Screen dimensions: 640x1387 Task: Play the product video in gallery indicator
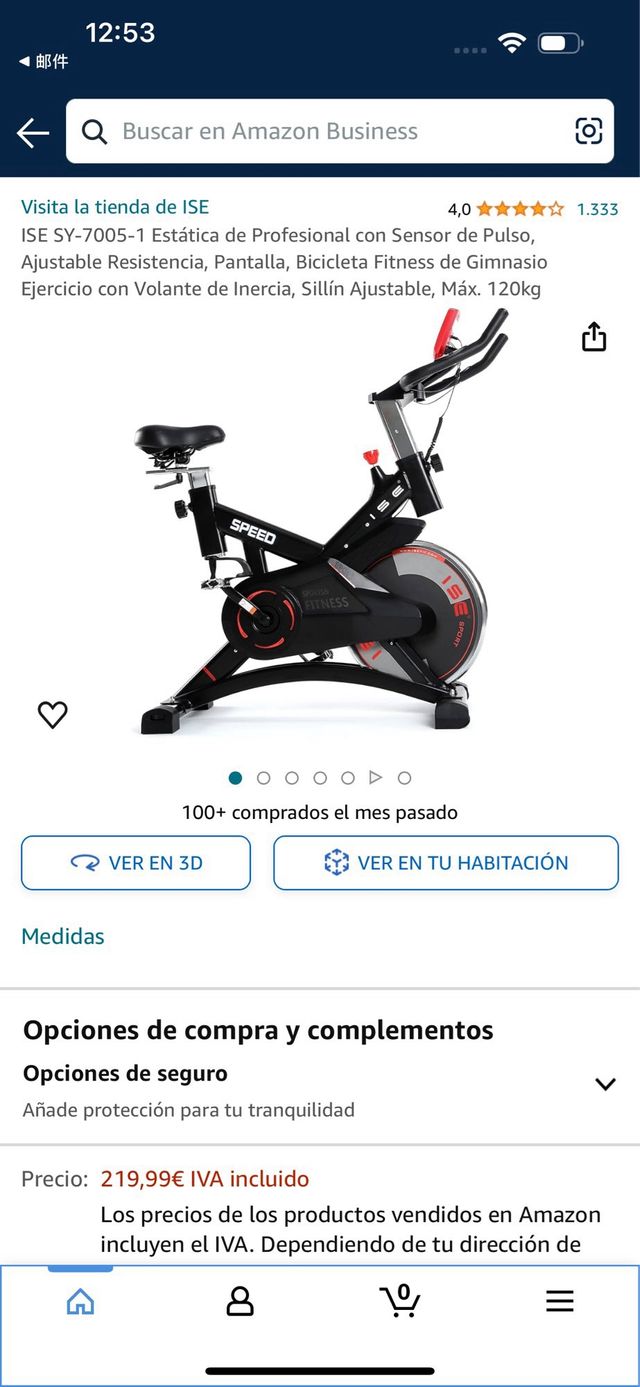point(376,778)
